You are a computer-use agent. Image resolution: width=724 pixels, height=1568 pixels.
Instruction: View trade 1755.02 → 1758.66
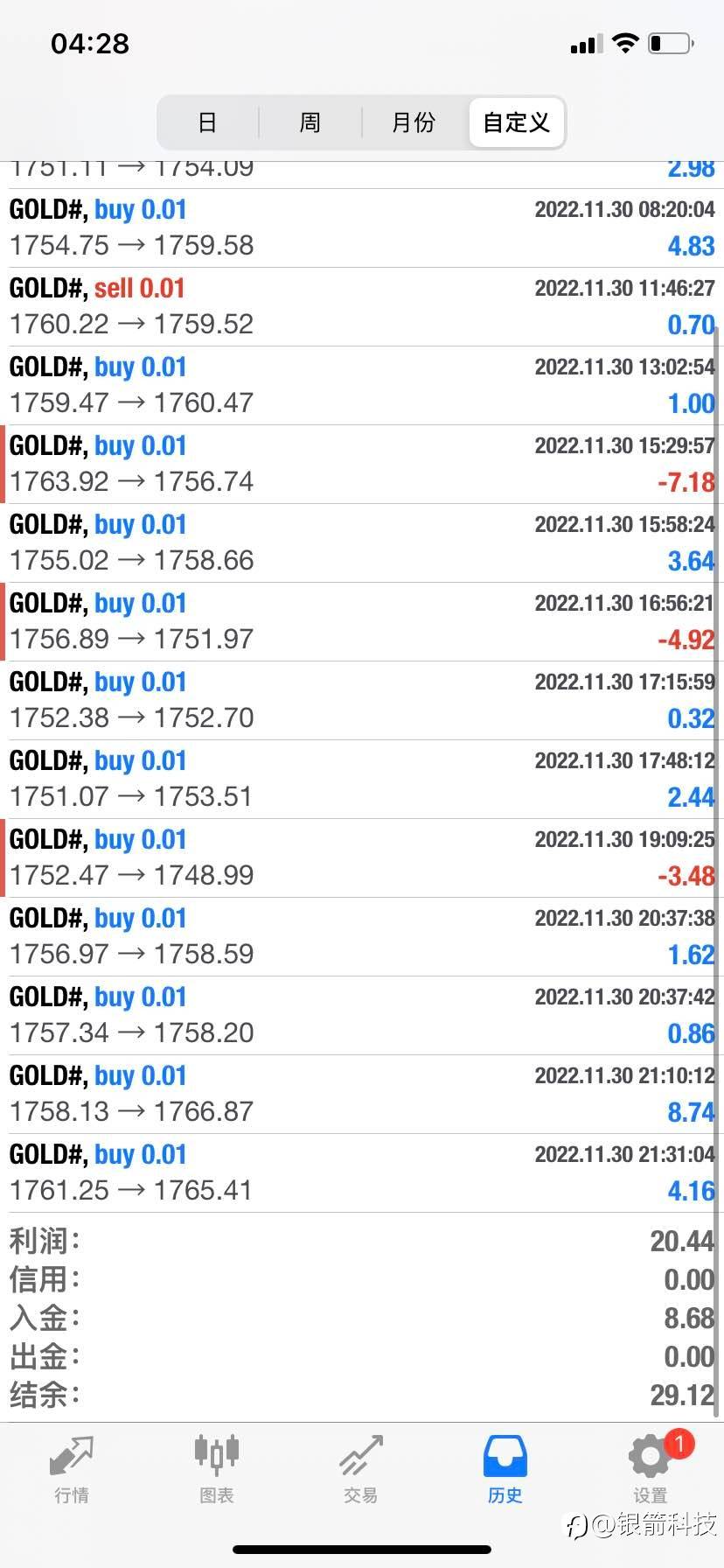[x=362, y=542]
